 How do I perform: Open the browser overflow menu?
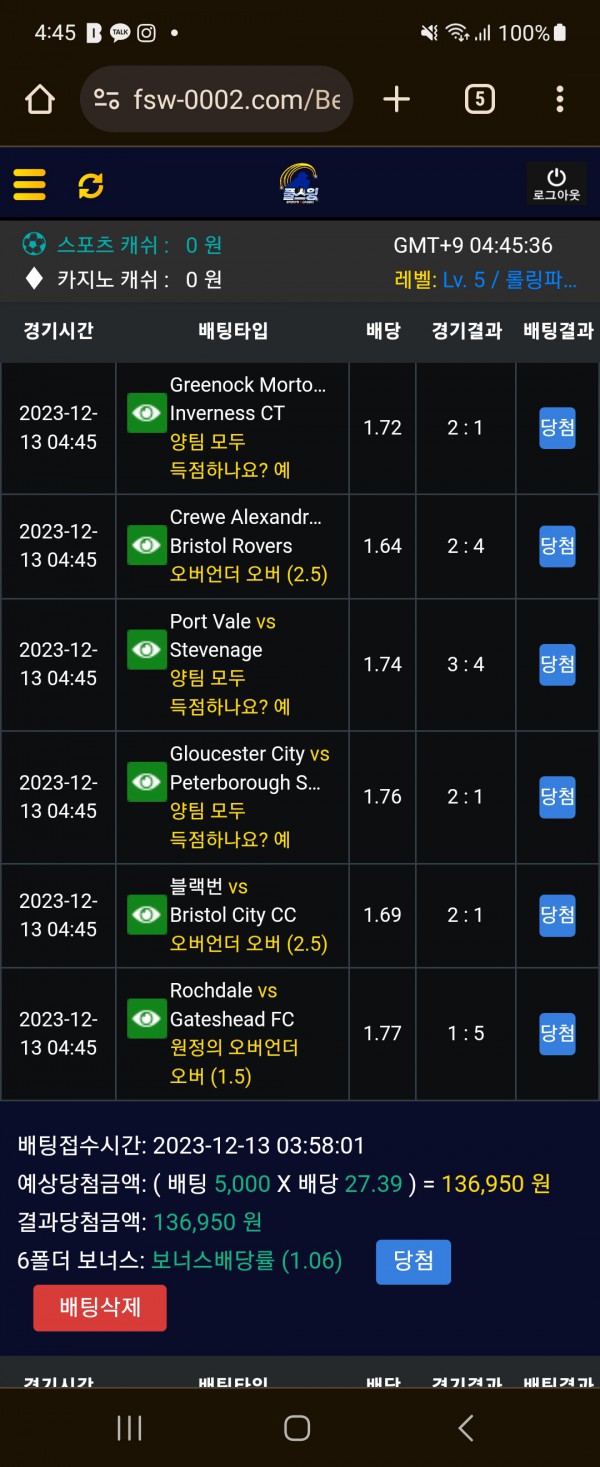(559, 99)
